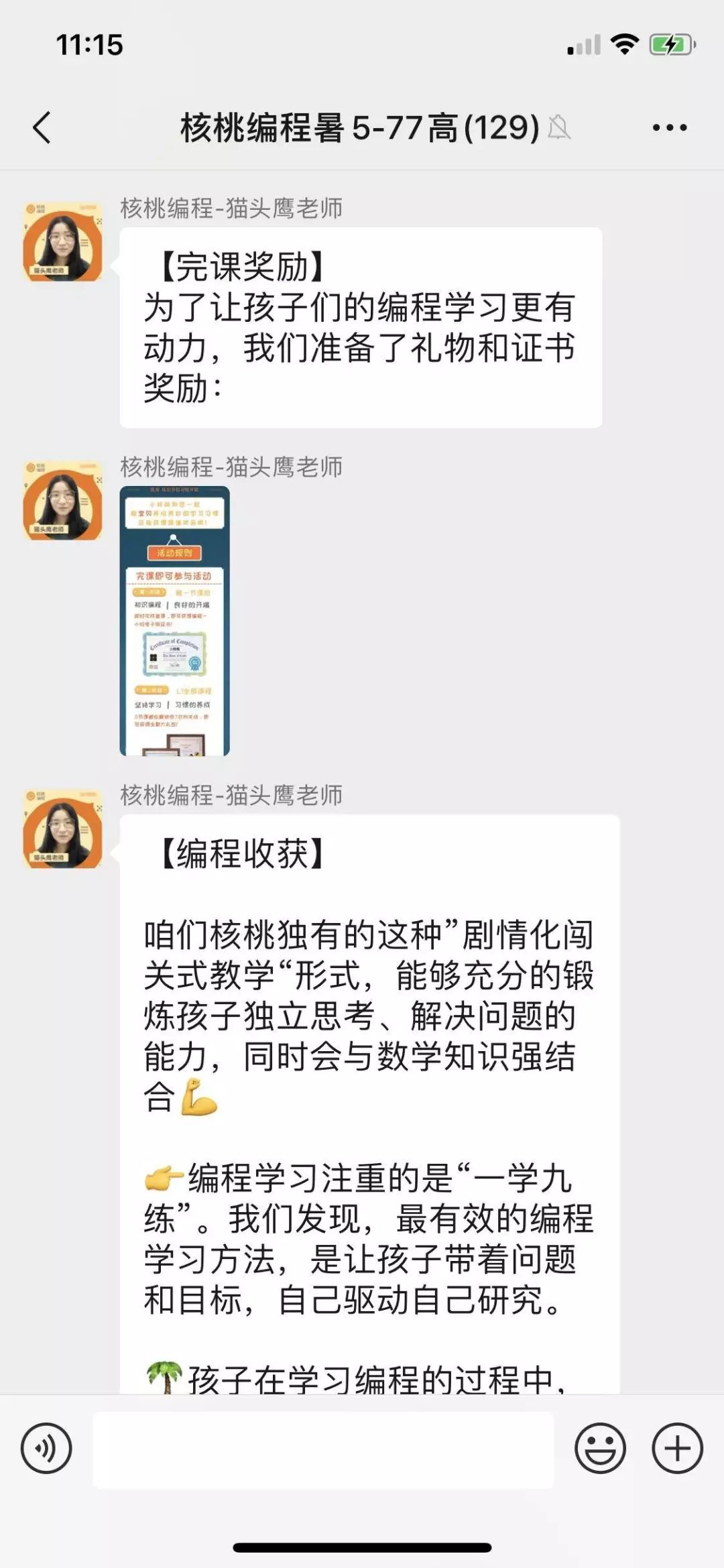Open the plus attachment menu
724x1568 pixels.
pos(677,1448)
